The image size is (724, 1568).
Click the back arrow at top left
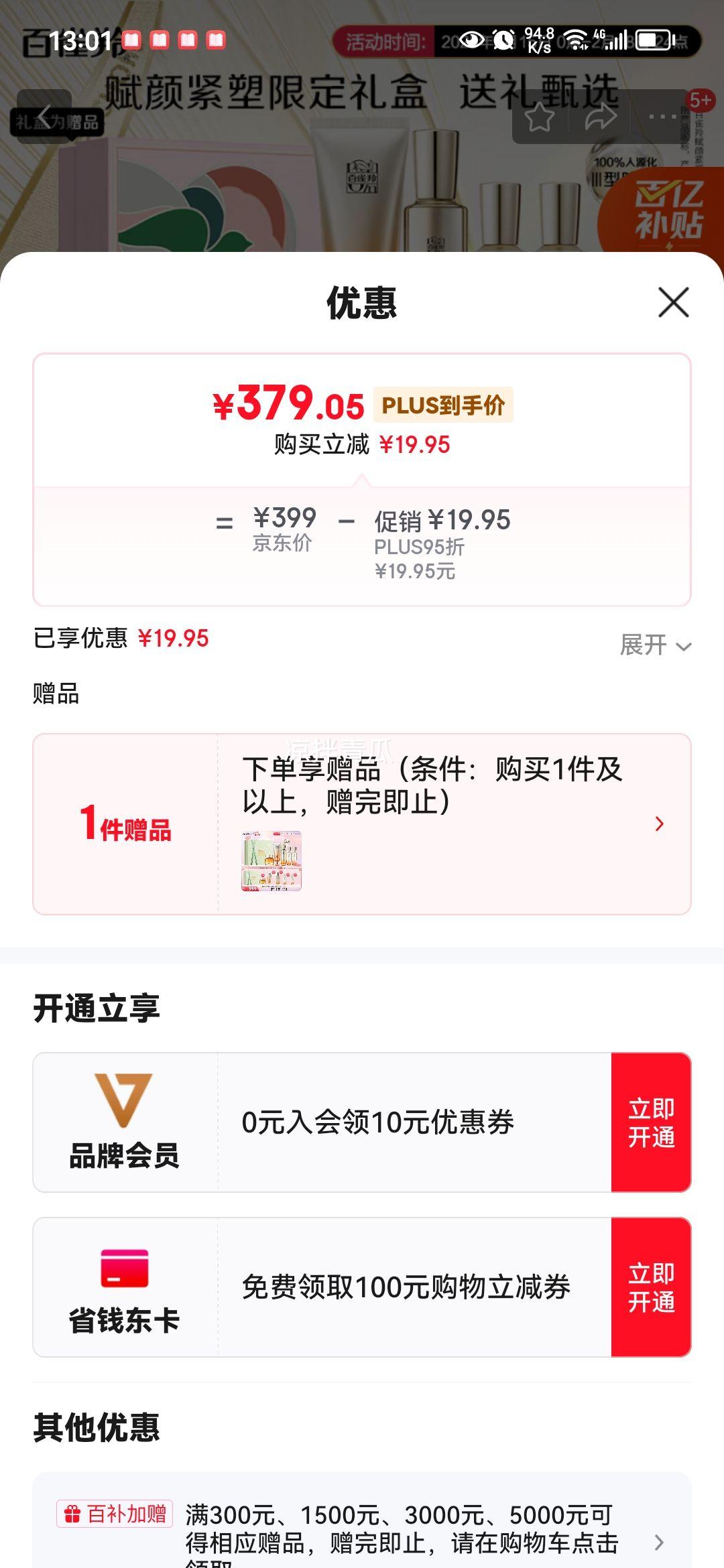click(x=44, y=115)
